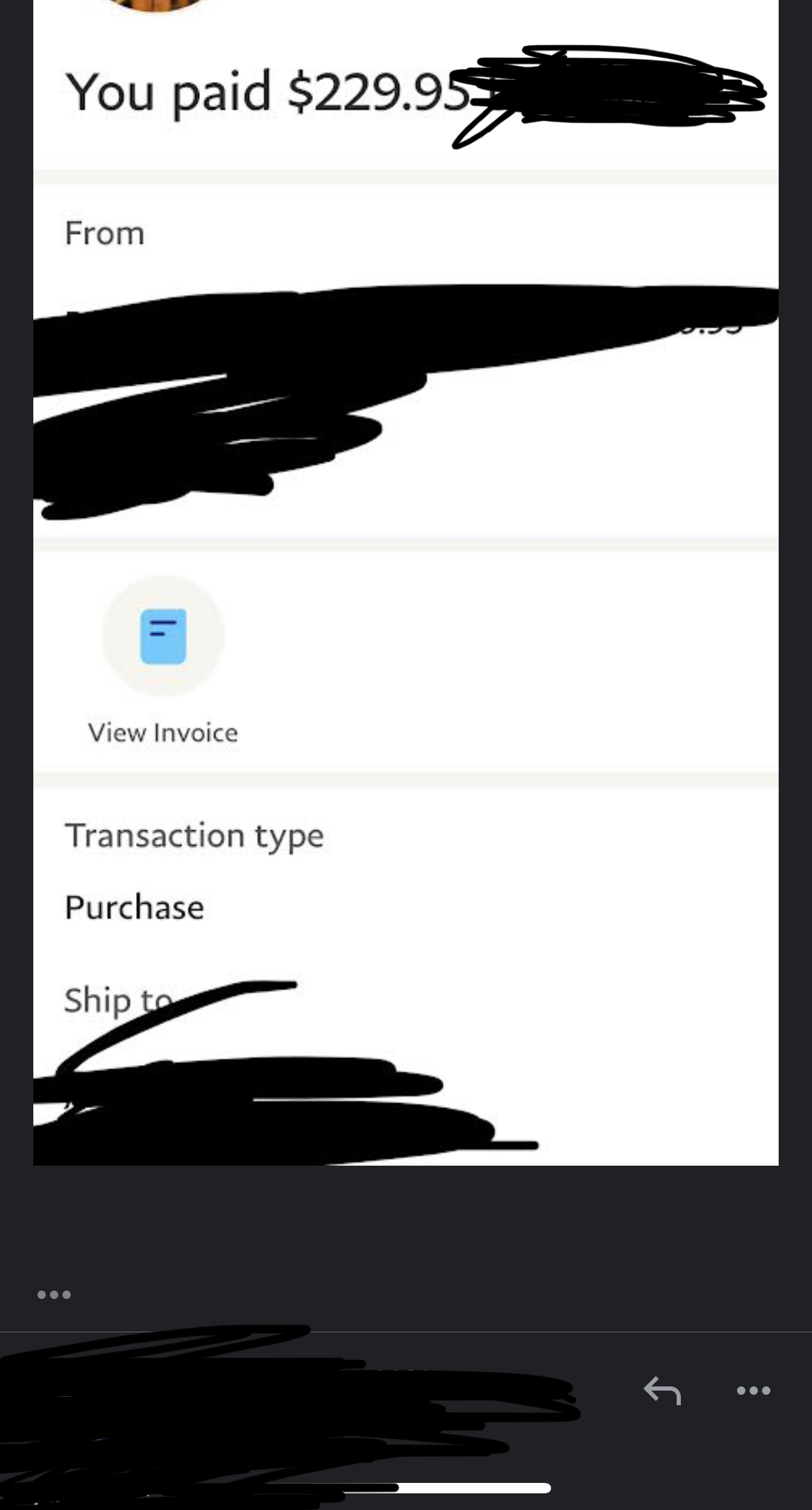The height and width of the screenshot is (1510, 812).
Task: Open the three-dot menu directly below the image
Action: click(54, 1295)
